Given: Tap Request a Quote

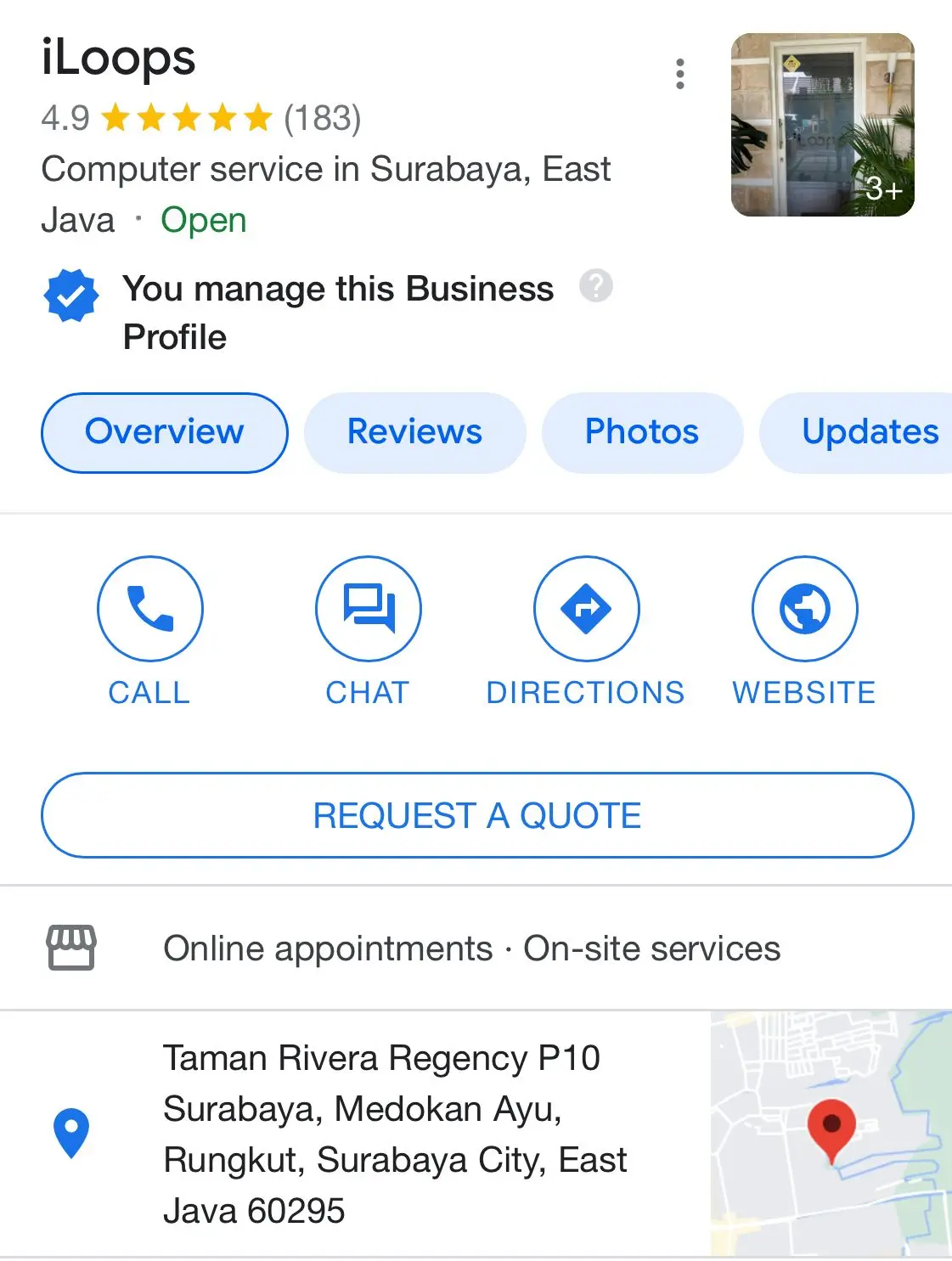Looking at the screenshot, I should tap(477, 815).
